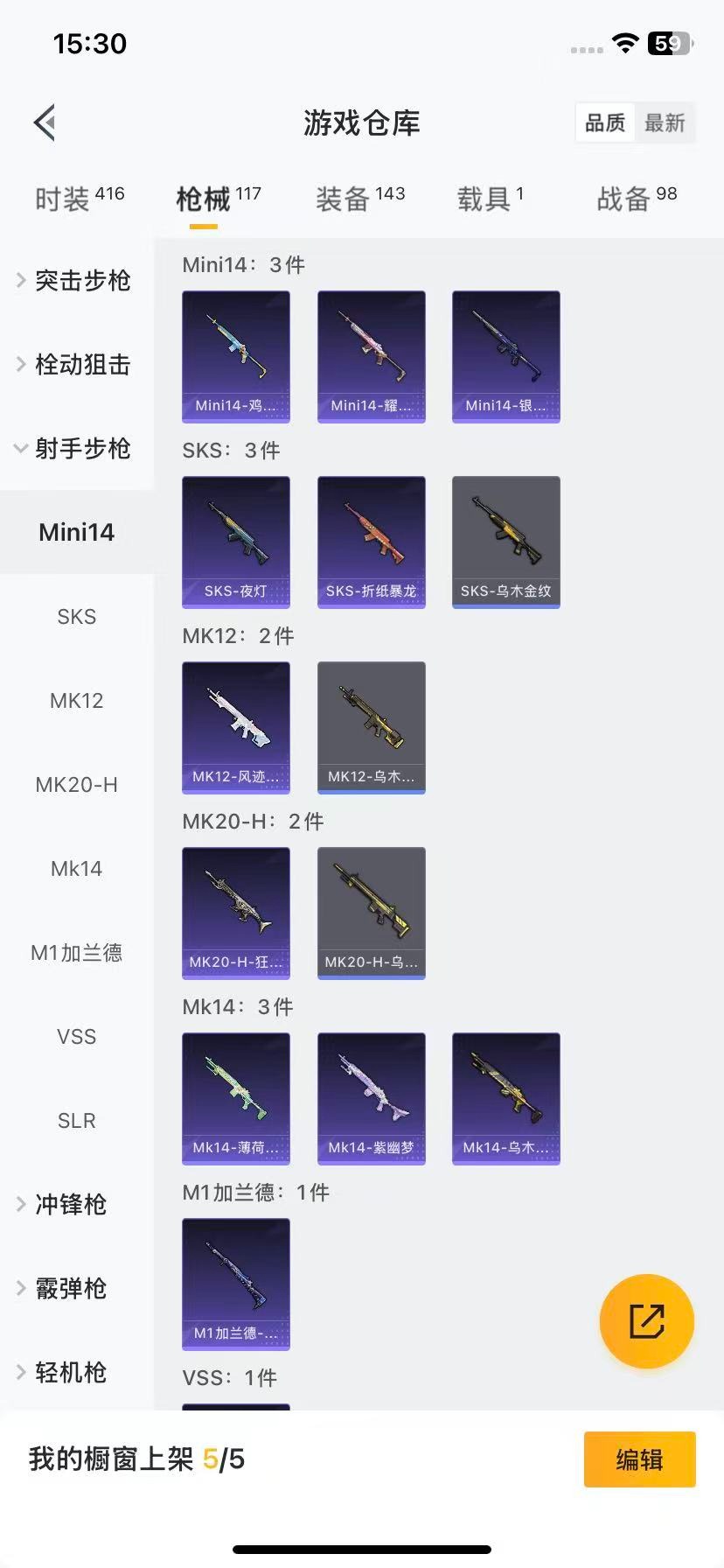This screenshot has width=724, height=1568.
Task: Switch sorting to 最新
Action: tap(665, 122)
